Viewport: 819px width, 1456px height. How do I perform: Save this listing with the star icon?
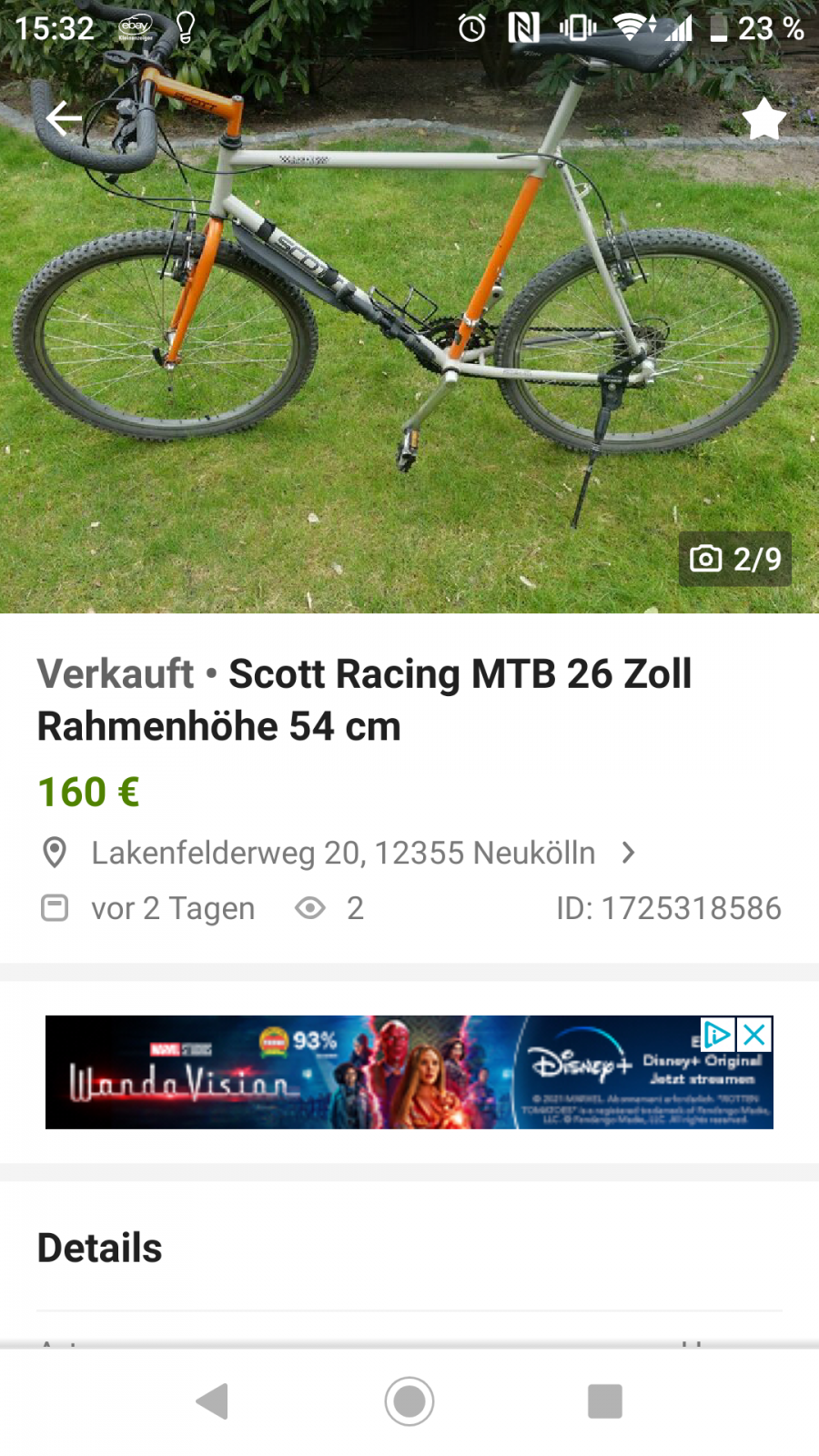click(x=763, y=119)
